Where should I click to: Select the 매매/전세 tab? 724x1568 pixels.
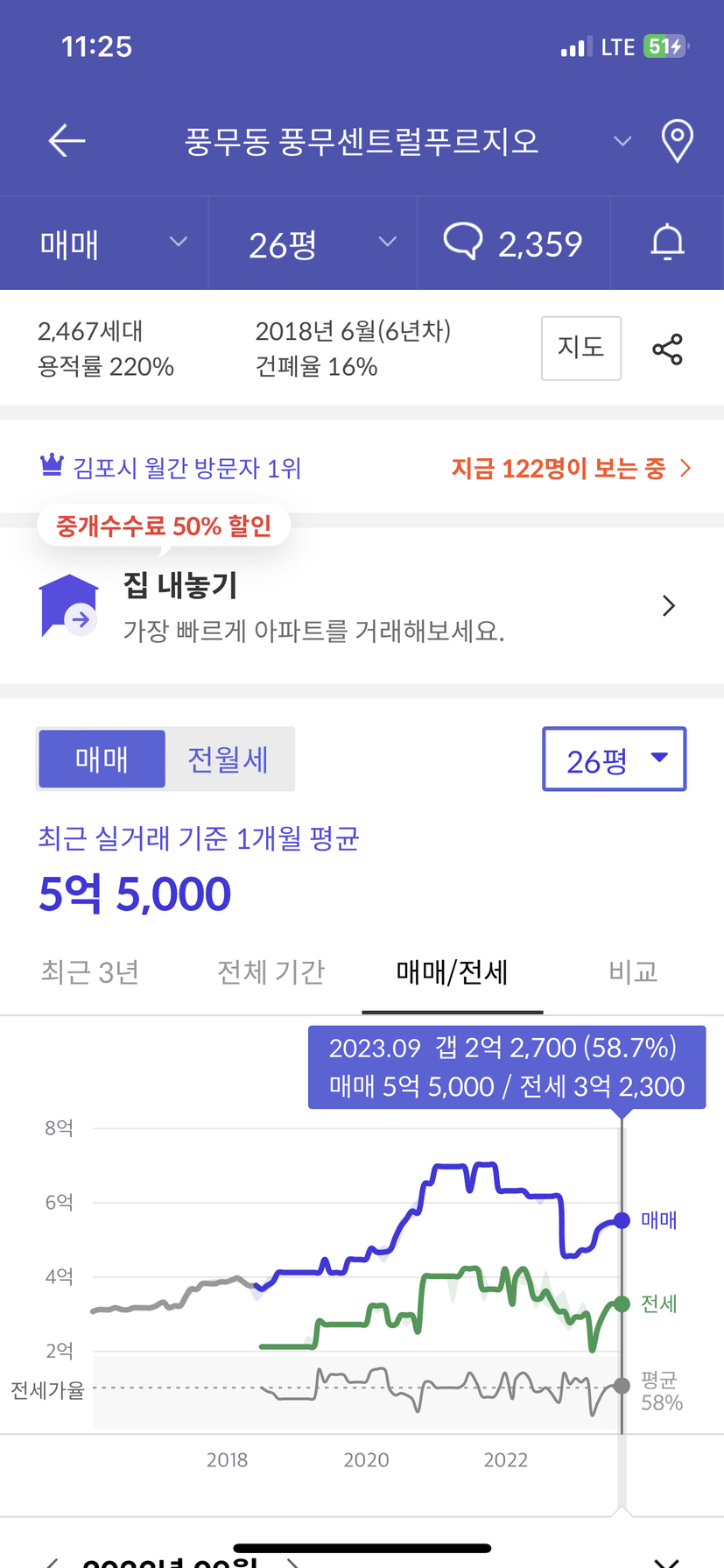453,972
